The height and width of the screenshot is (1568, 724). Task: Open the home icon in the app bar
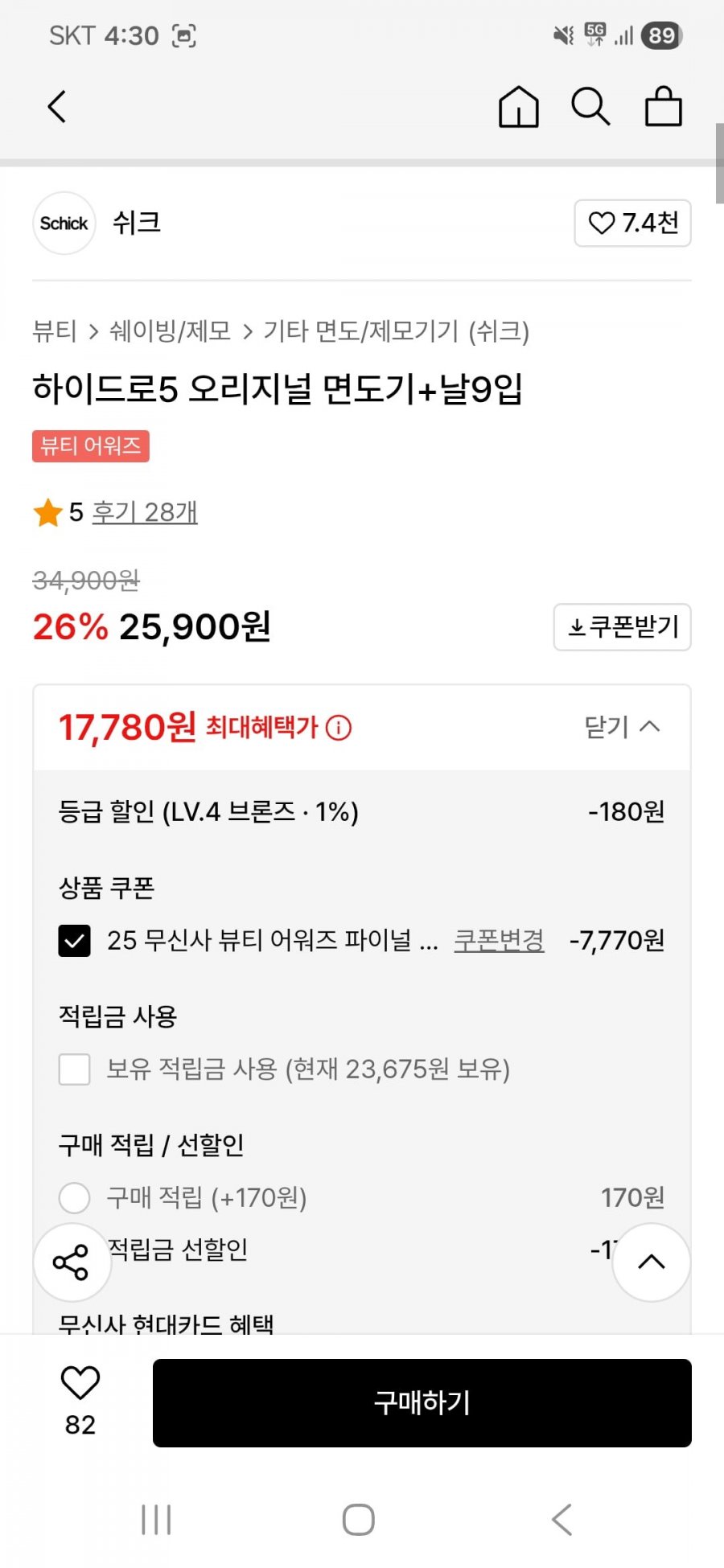(x=519, y=106)
